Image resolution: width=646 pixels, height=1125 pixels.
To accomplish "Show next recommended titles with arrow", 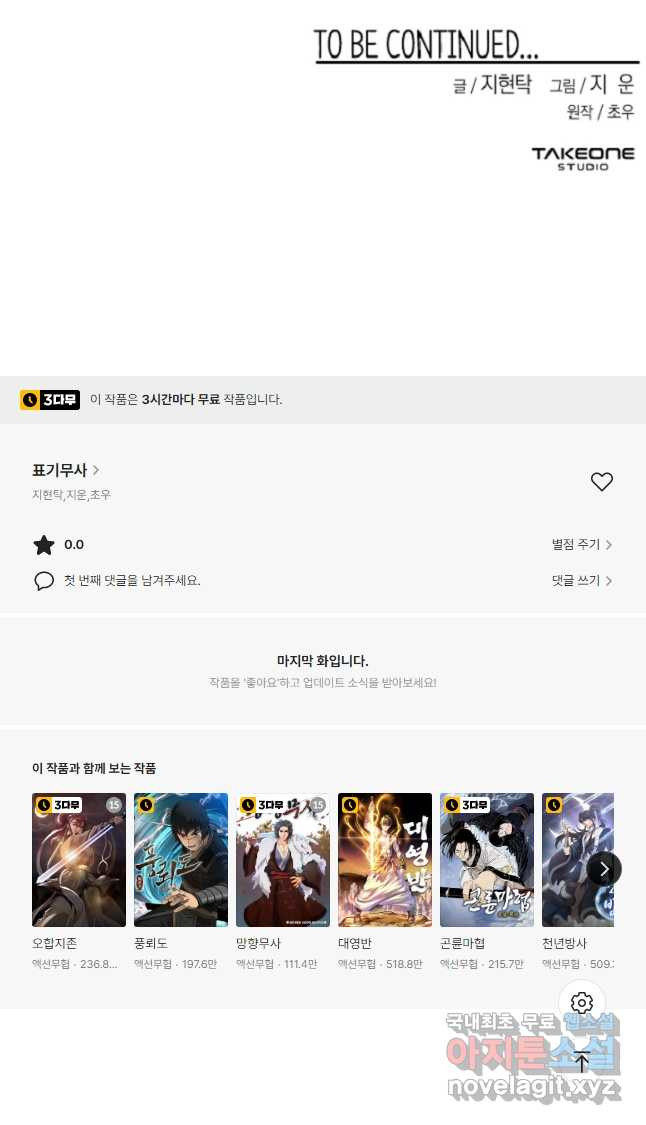I will click(x=603, y=868).
